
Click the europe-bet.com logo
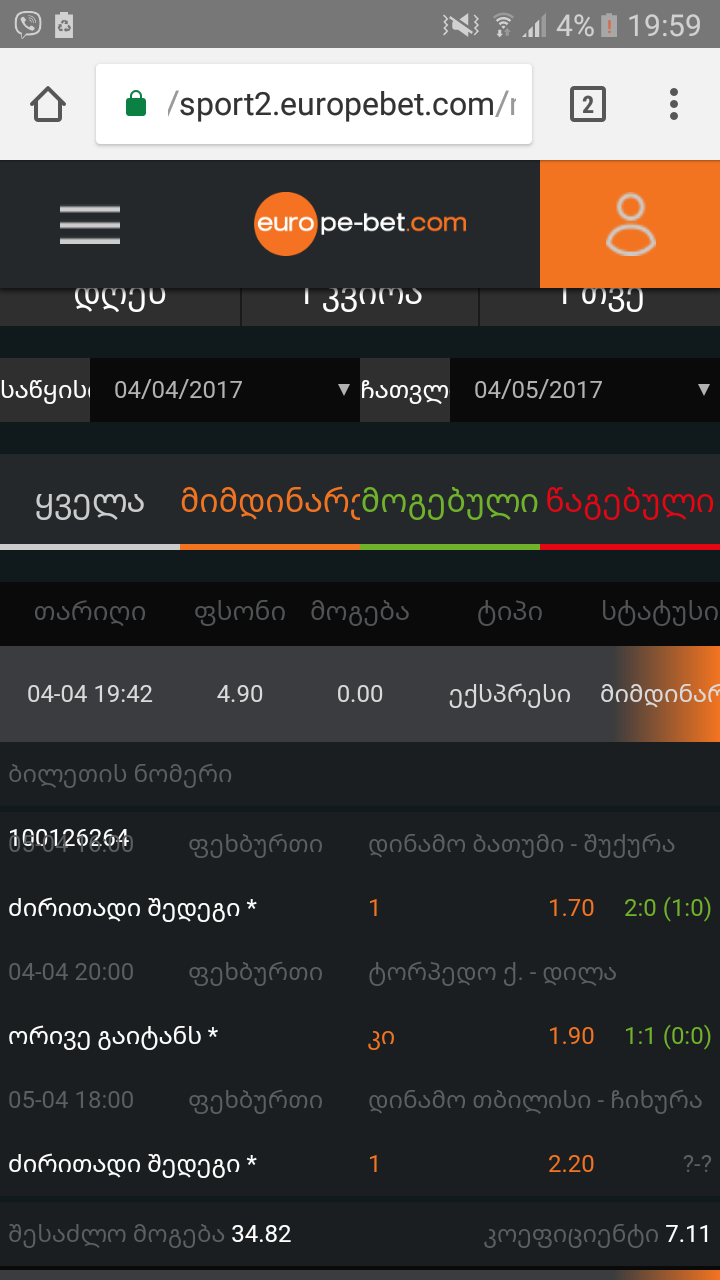360,224
